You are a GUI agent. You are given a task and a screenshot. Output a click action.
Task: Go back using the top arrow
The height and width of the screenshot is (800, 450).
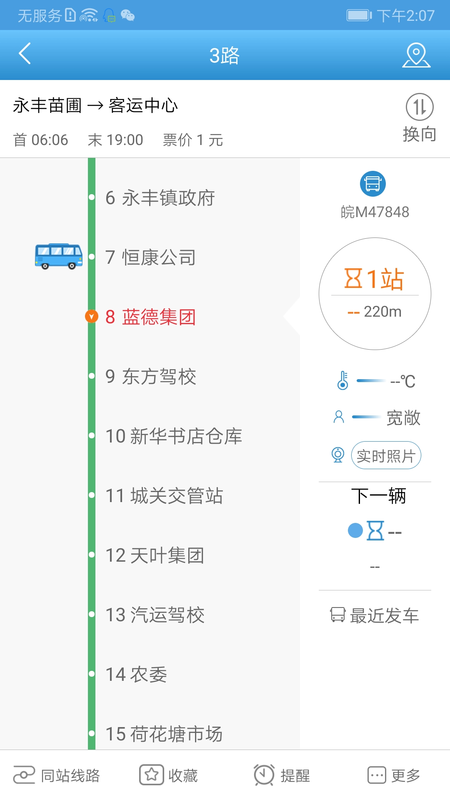[x=25, y=55]
